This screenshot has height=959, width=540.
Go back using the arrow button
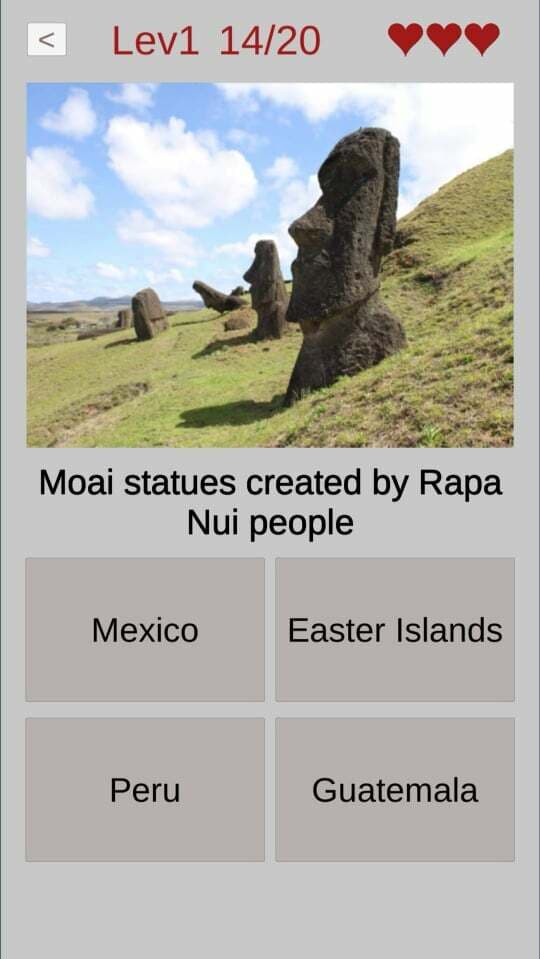[x=46, y=40]
